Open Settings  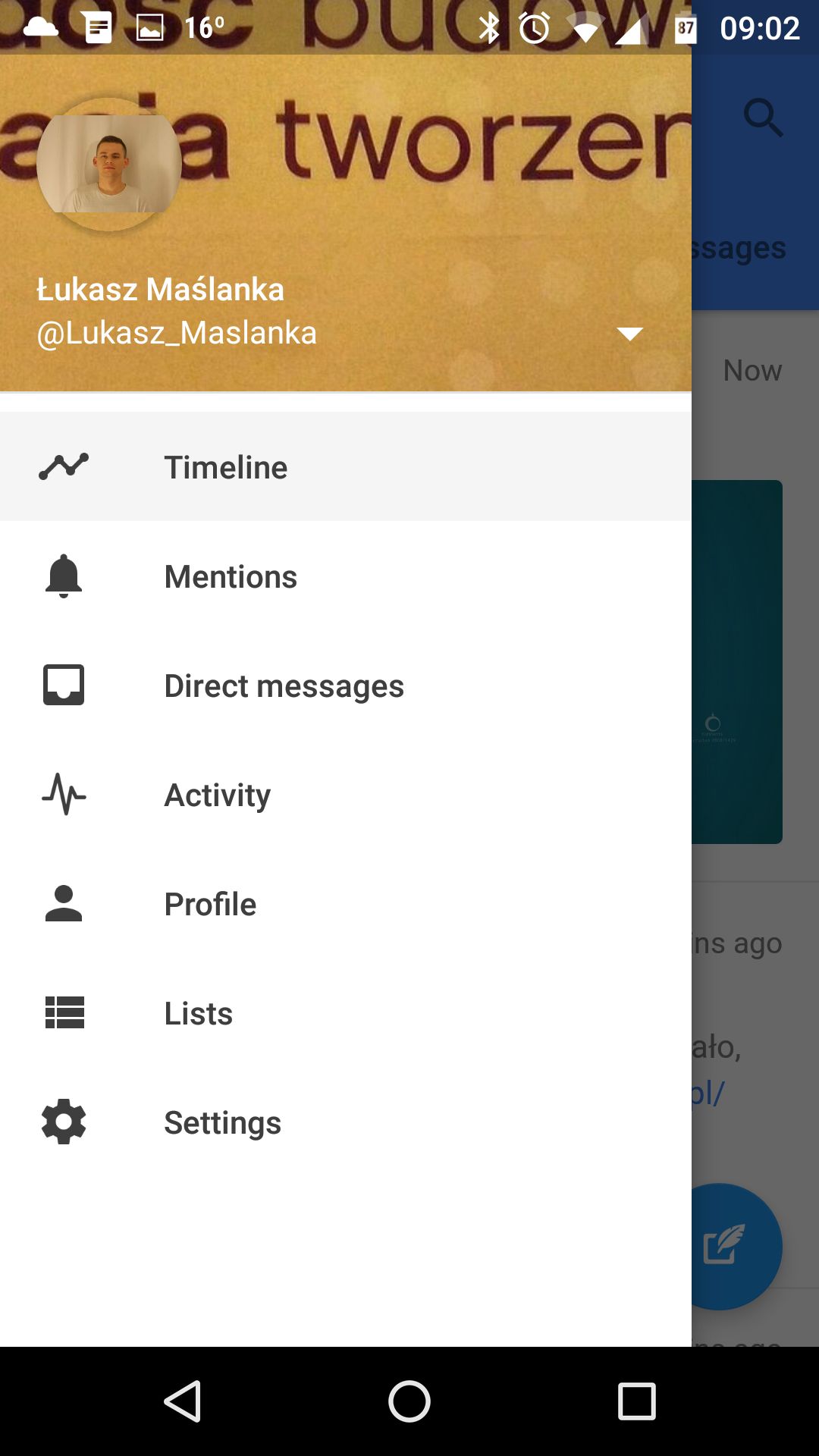point(346,1122)
